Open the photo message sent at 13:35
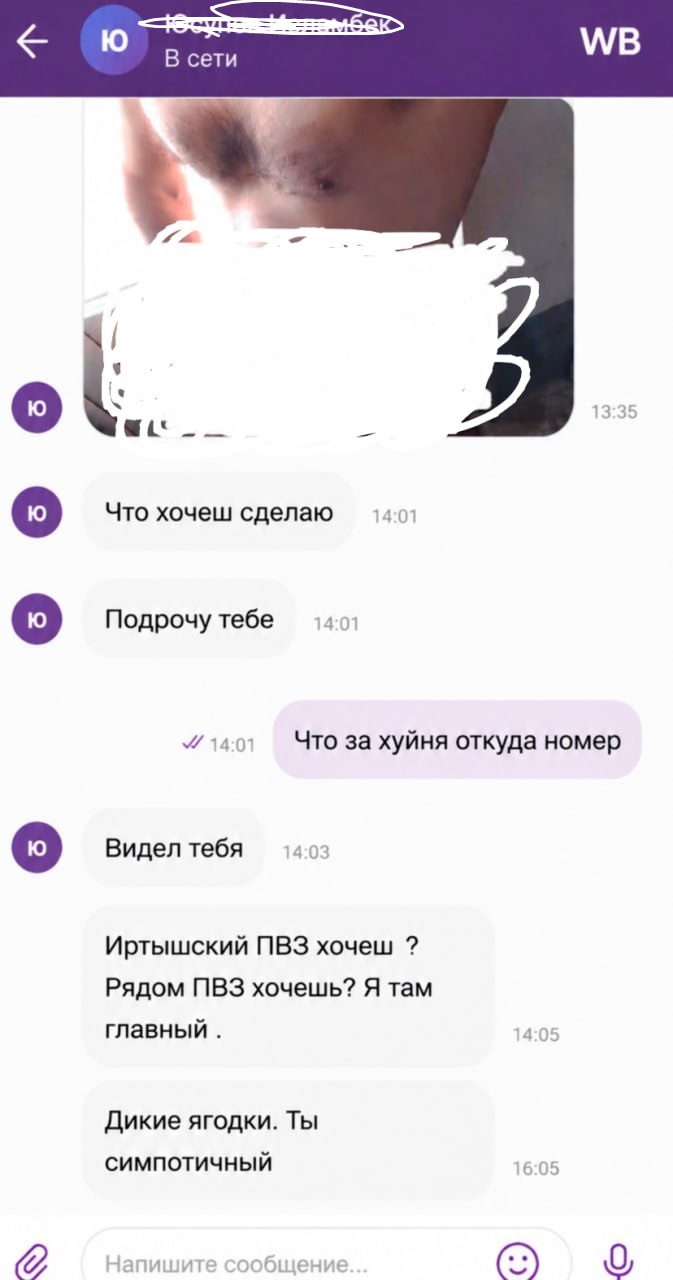This screenshot has width=673, height=1280. [x=329, y=267]
